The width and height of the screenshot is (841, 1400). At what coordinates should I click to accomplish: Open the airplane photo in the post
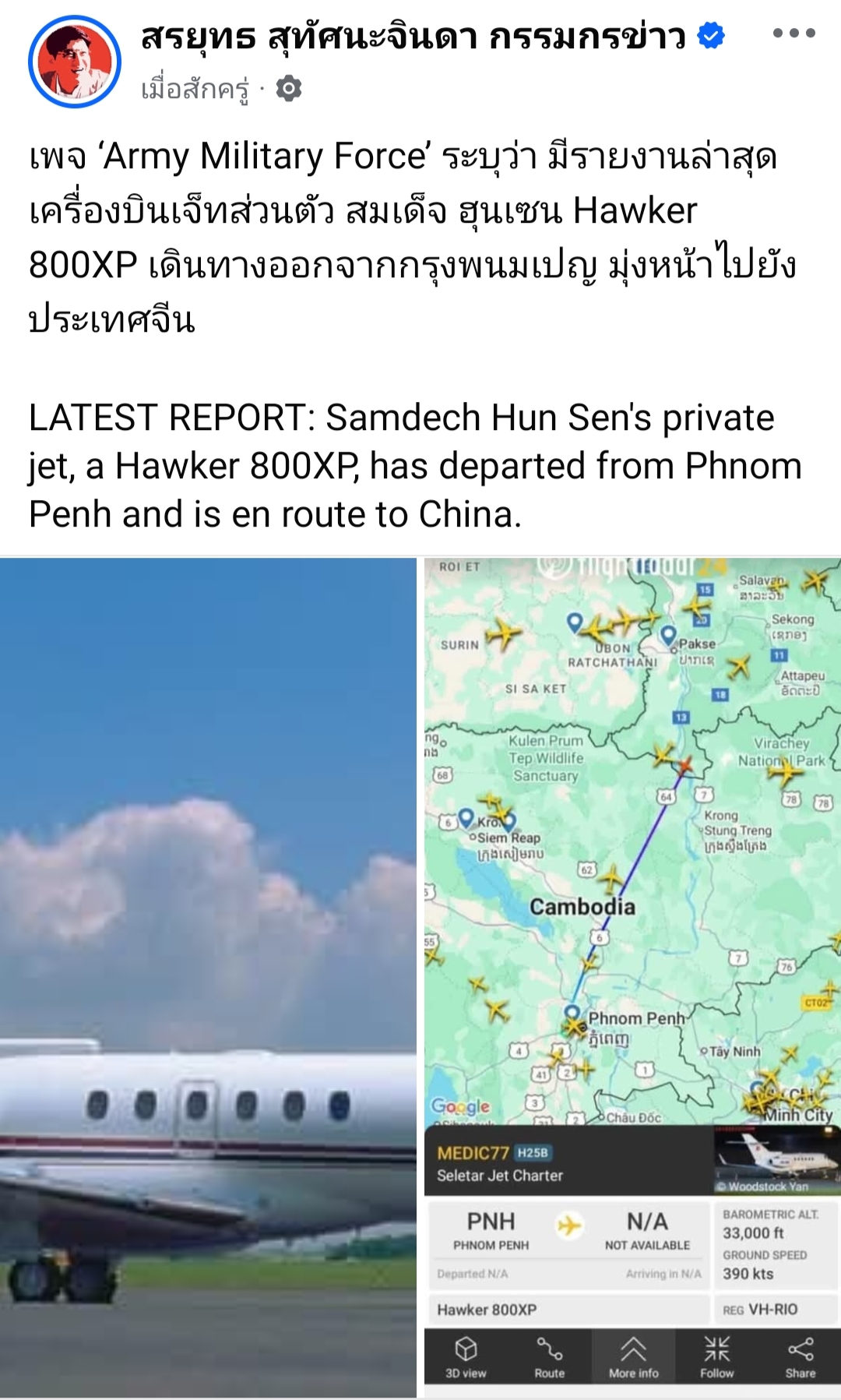coord(208,977)
